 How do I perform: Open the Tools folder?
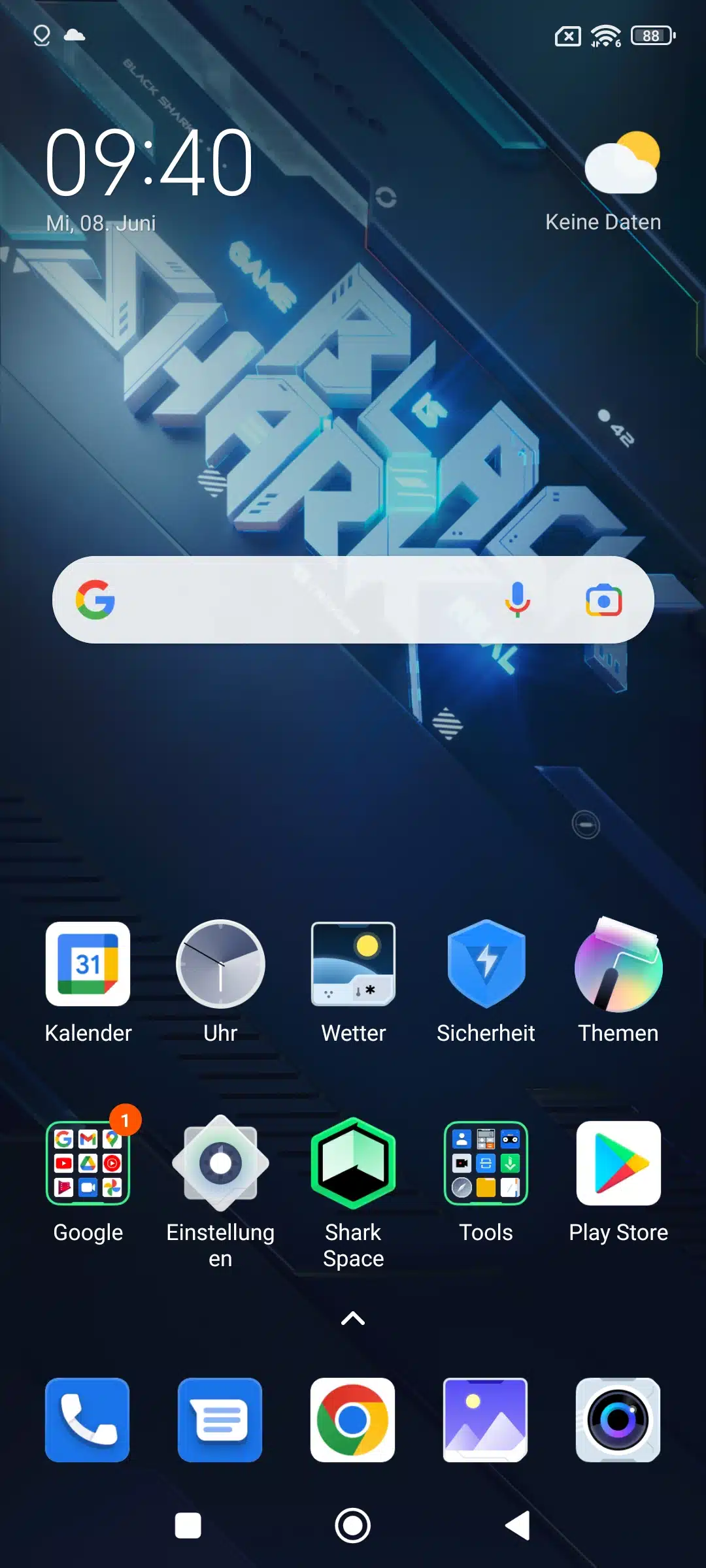click(x=486, y=1163)
